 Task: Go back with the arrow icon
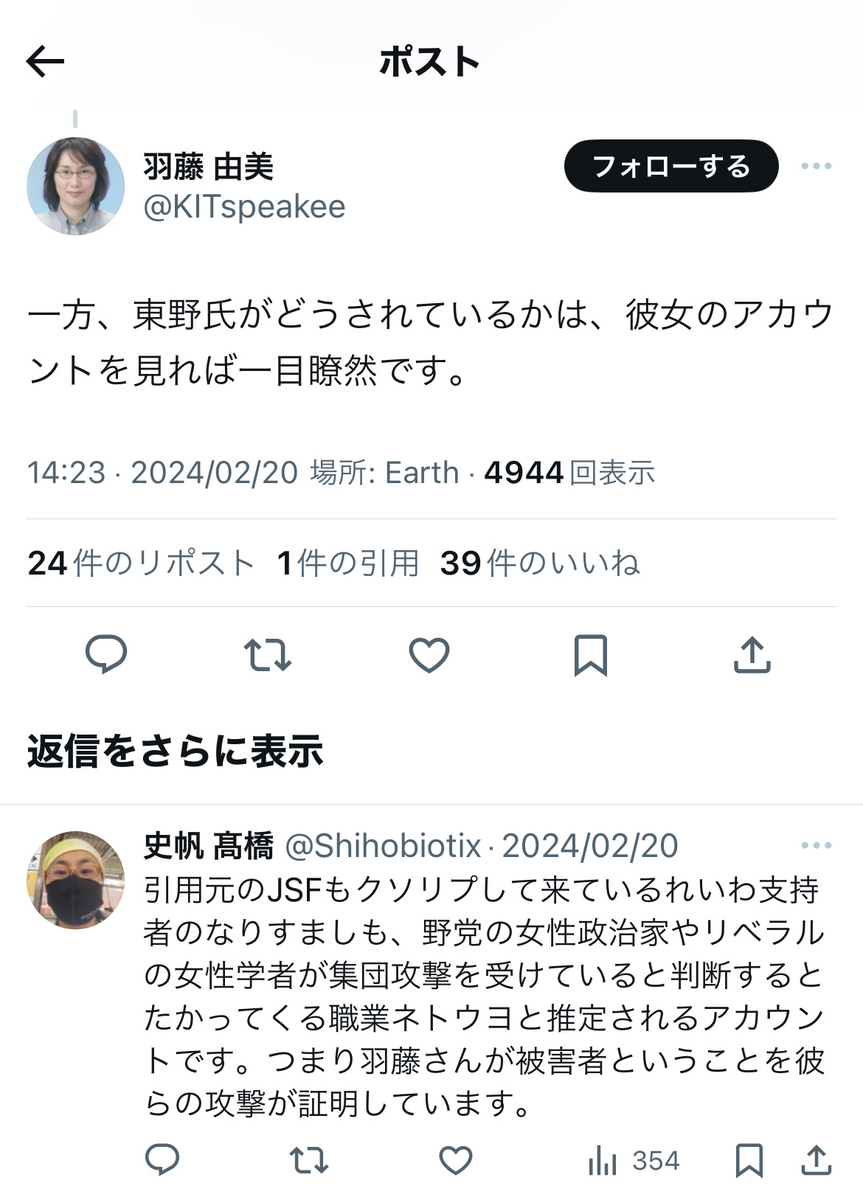[45, 62]
